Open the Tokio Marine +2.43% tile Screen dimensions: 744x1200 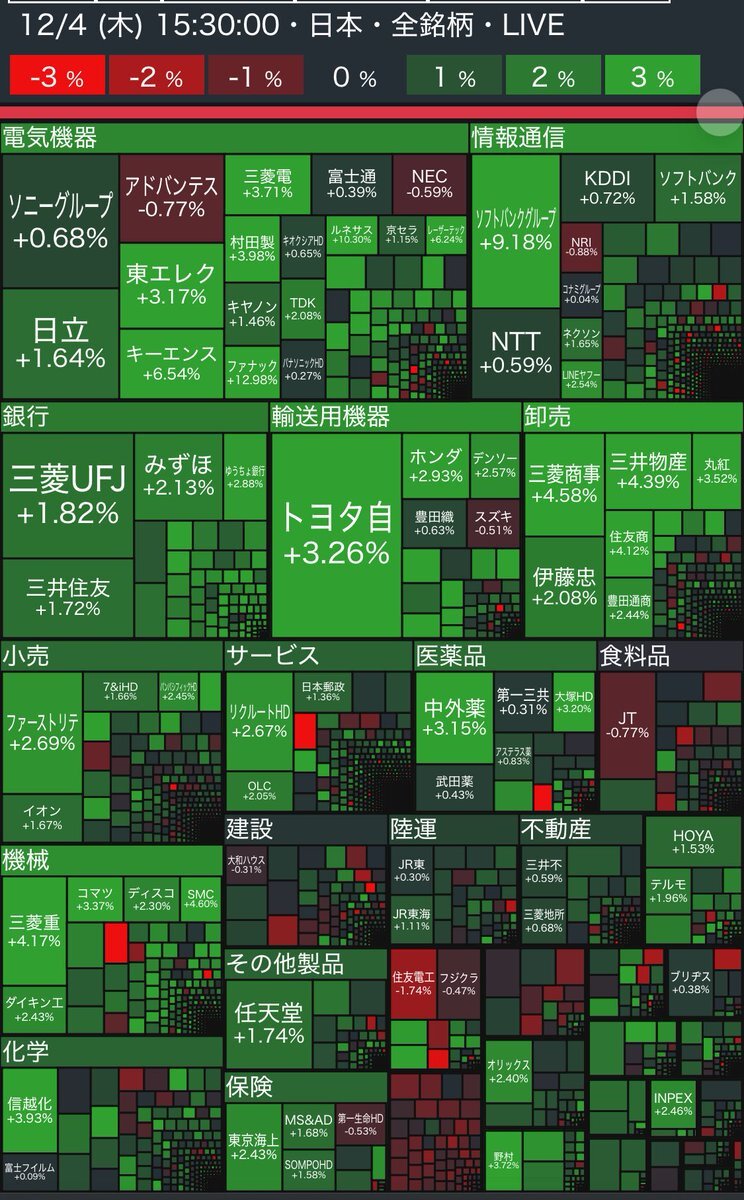tap(252, 1145)
